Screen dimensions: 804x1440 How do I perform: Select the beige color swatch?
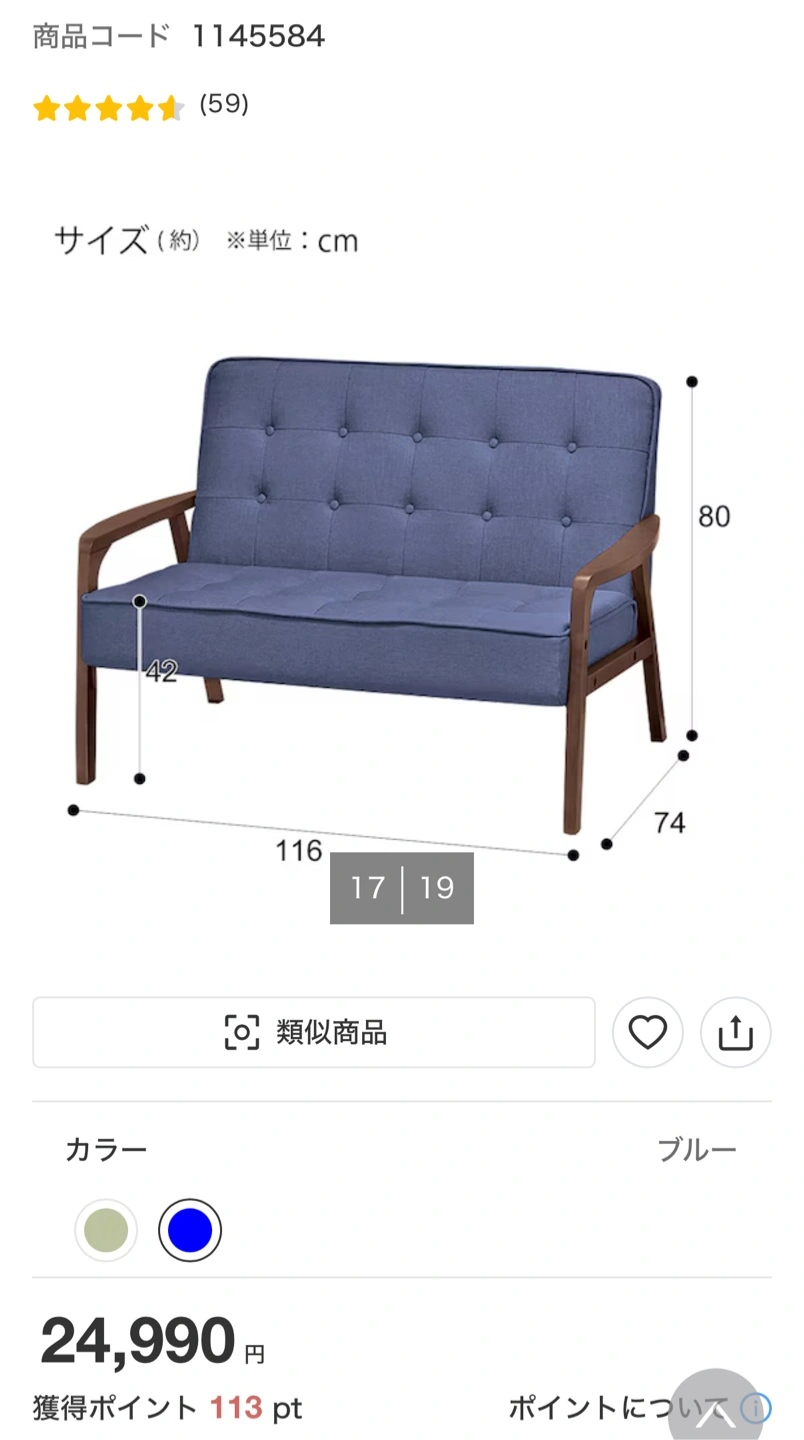click(106, 1230)
